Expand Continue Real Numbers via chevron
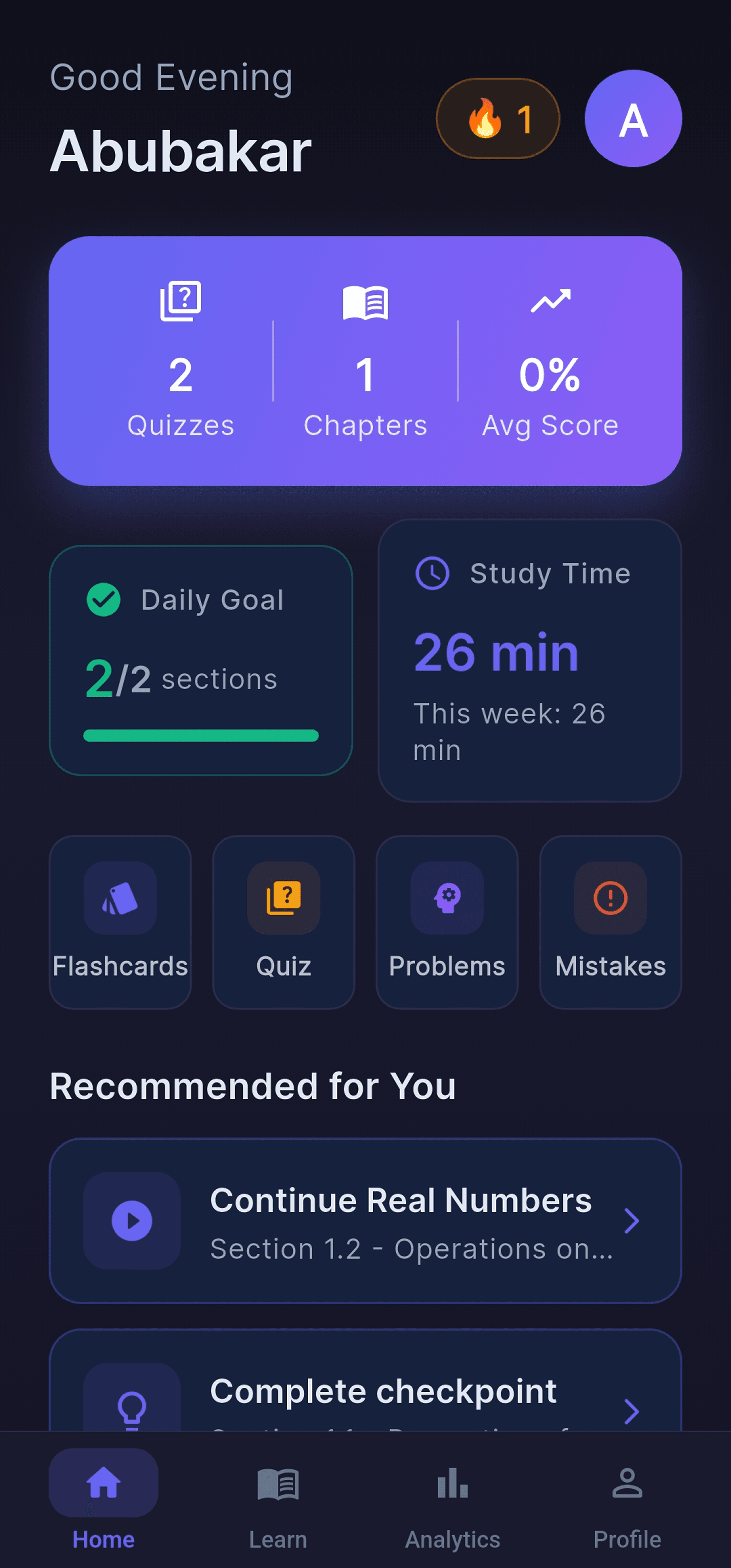 click(633, 1221)
